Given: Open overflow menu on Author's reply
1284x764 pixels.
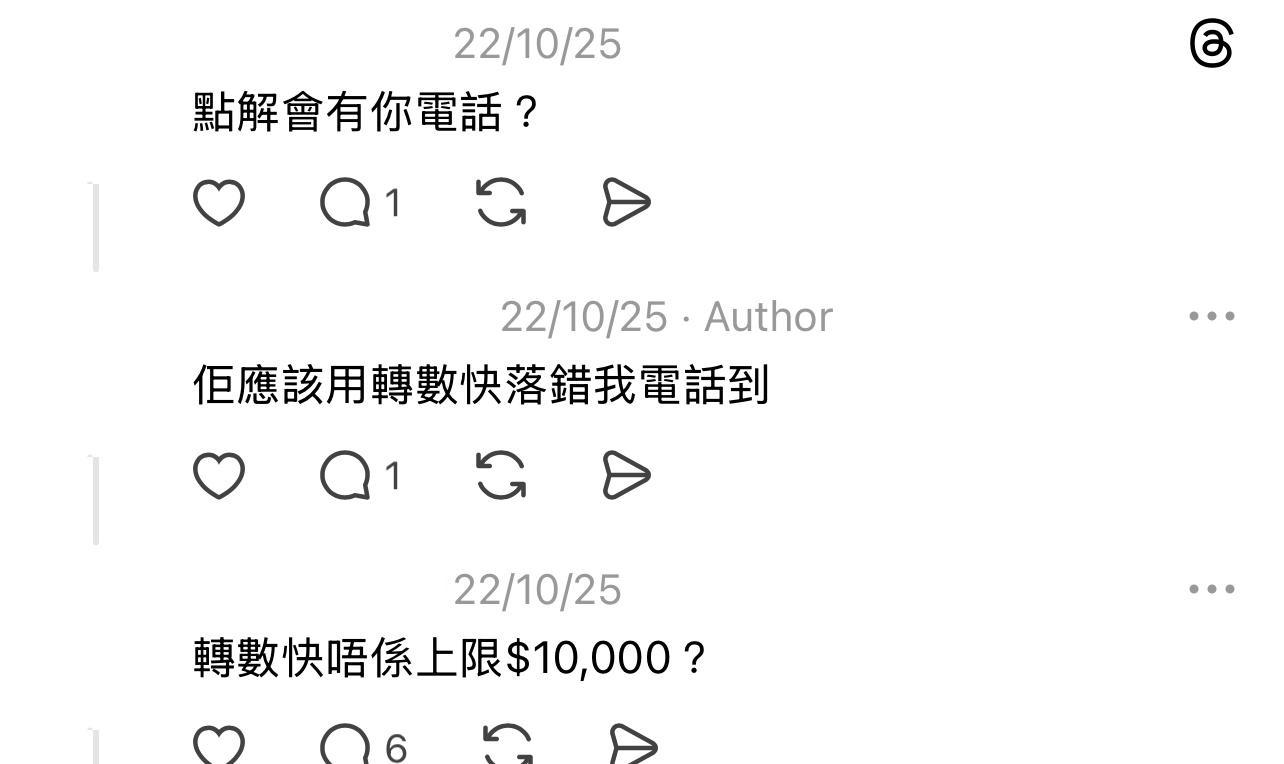Looking at the screenshot, I should pos(1211,316).
